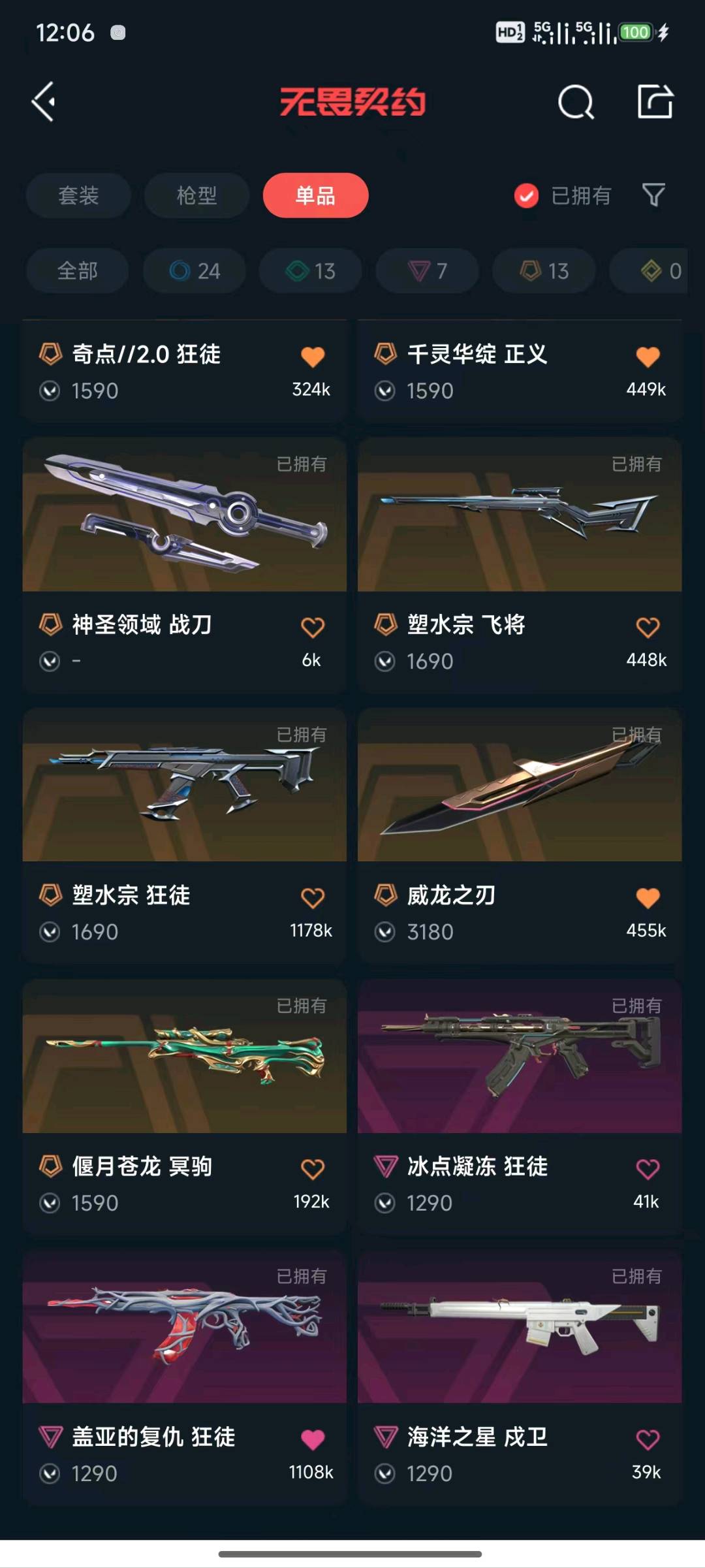This screenshot has width=705, height=1568.
Task: Unlike the 千灵华绽 正义 skin
Action: [648, 357]
